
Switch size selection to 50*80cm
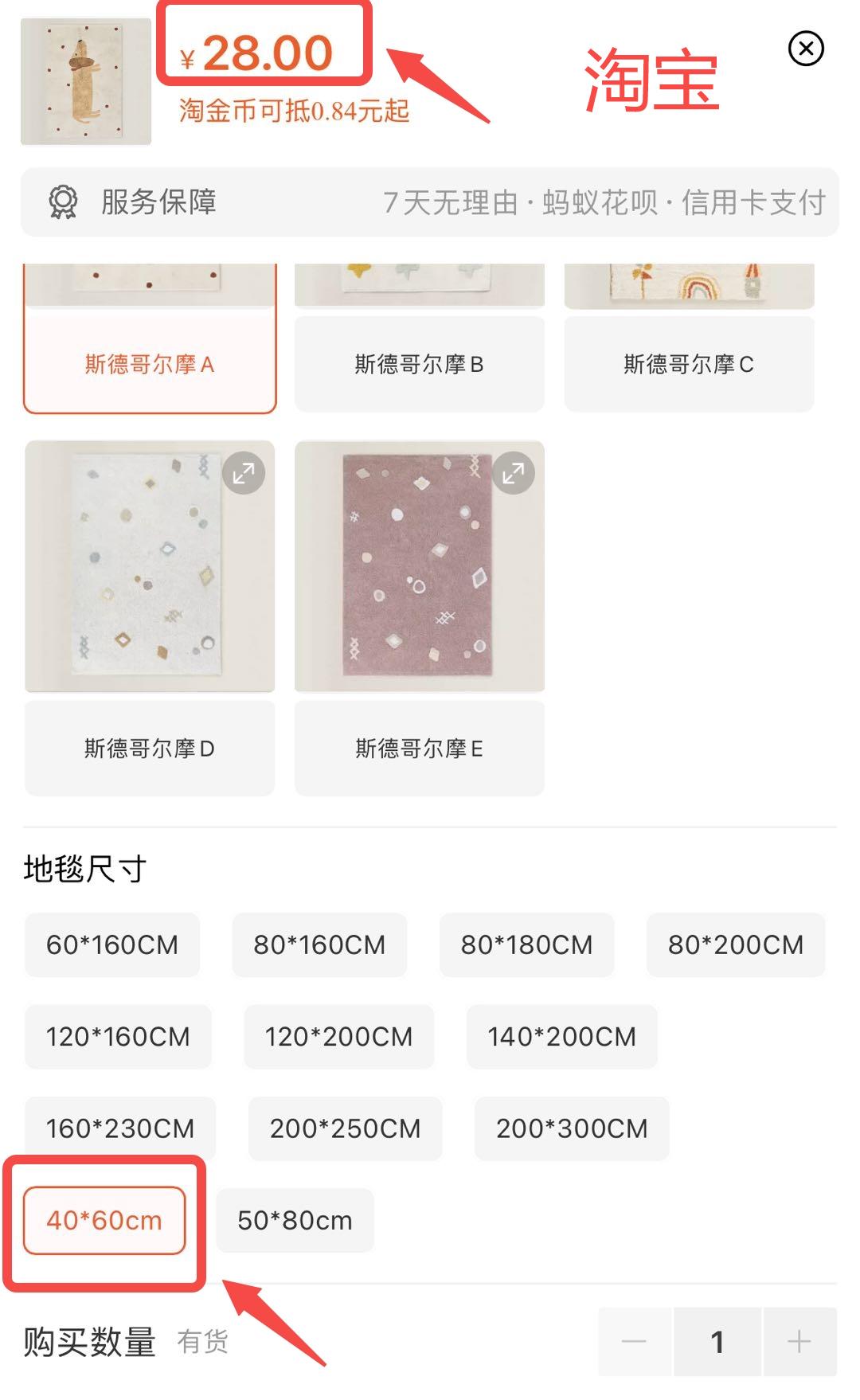coord(294,1219)
